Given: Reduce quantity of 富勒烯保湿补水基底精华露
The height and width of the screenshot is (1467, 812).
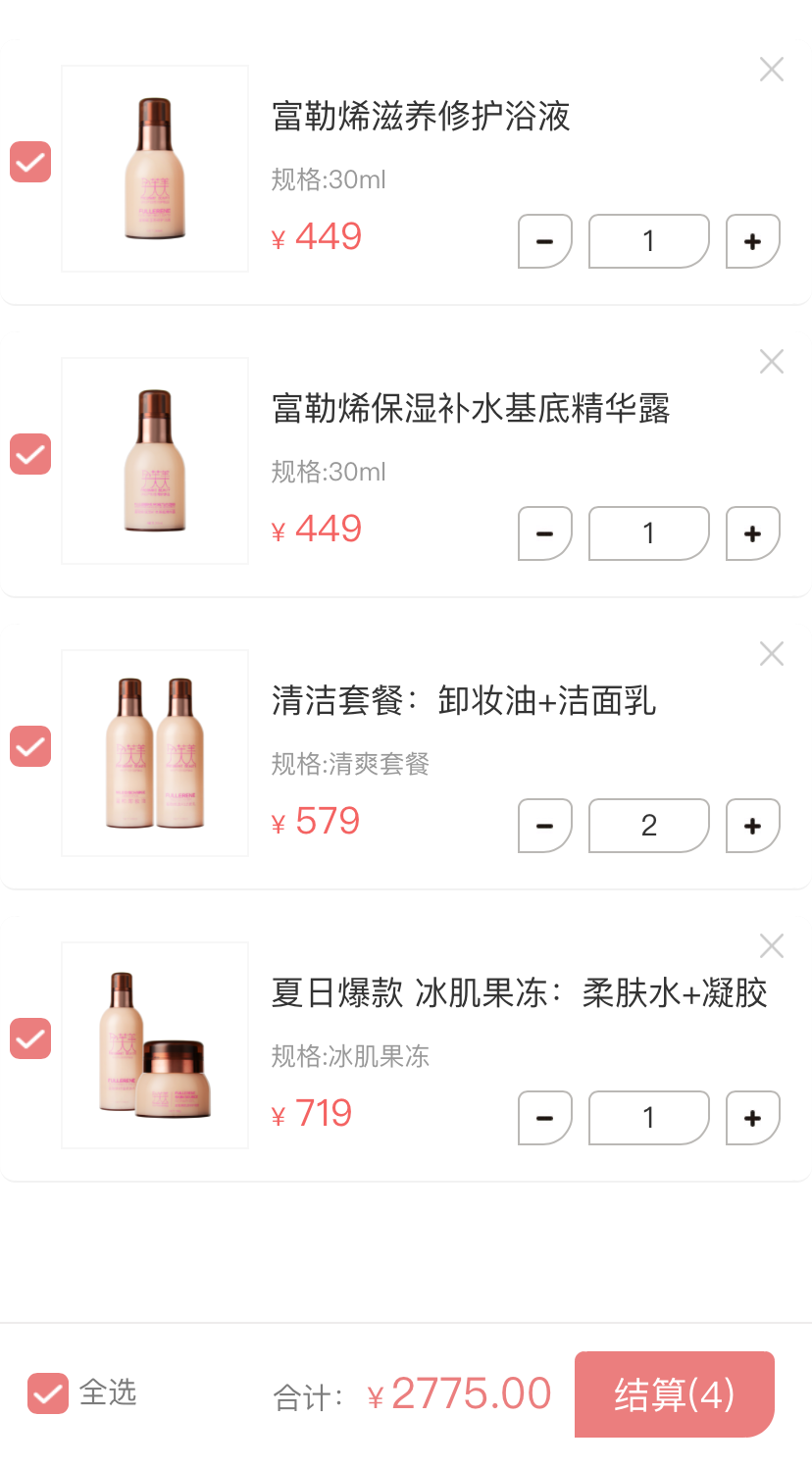Looking at the screenshot, I should tap(545, 533).
